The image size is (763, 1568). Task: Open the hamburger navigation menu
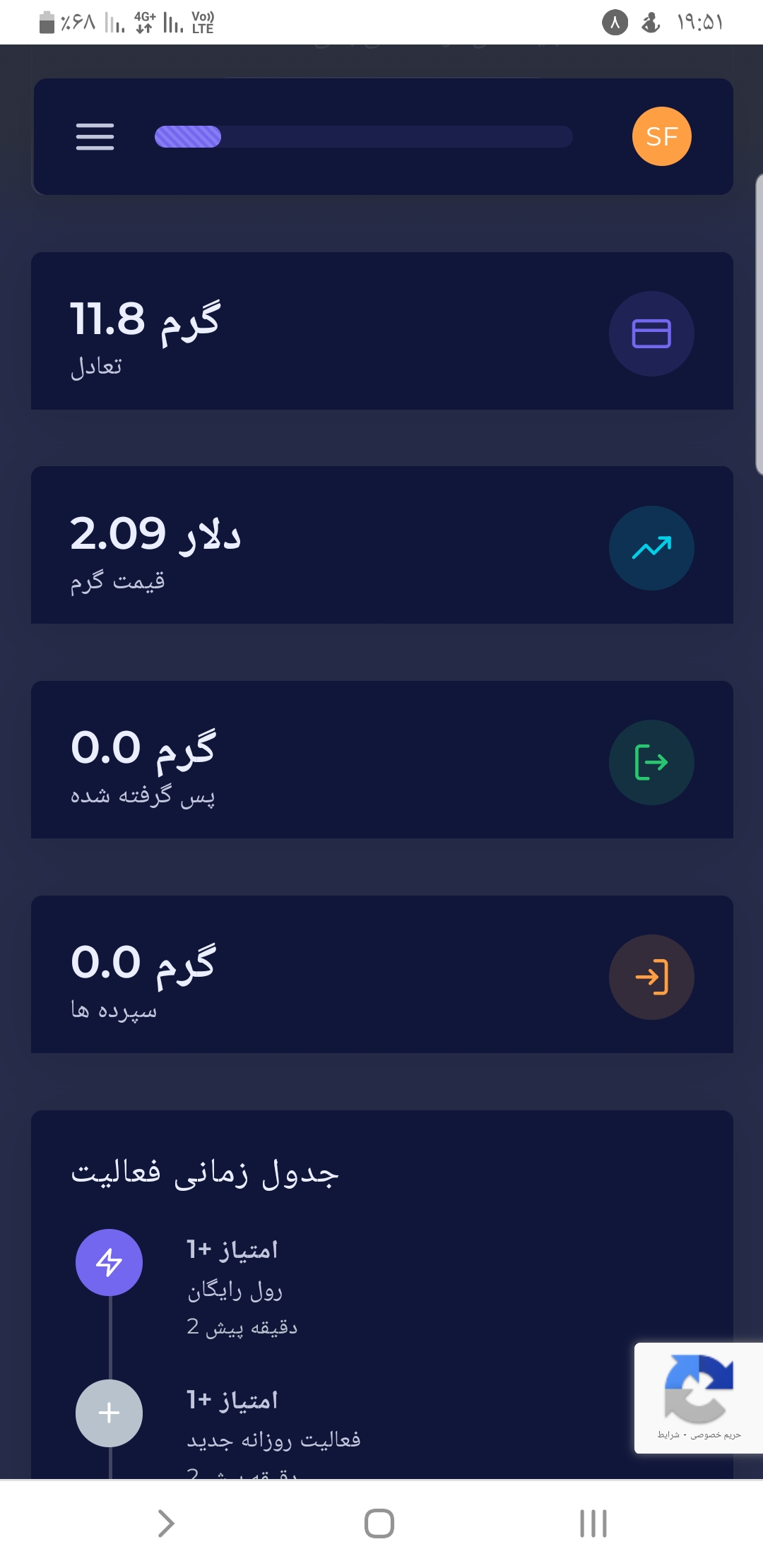coord(95,138)
